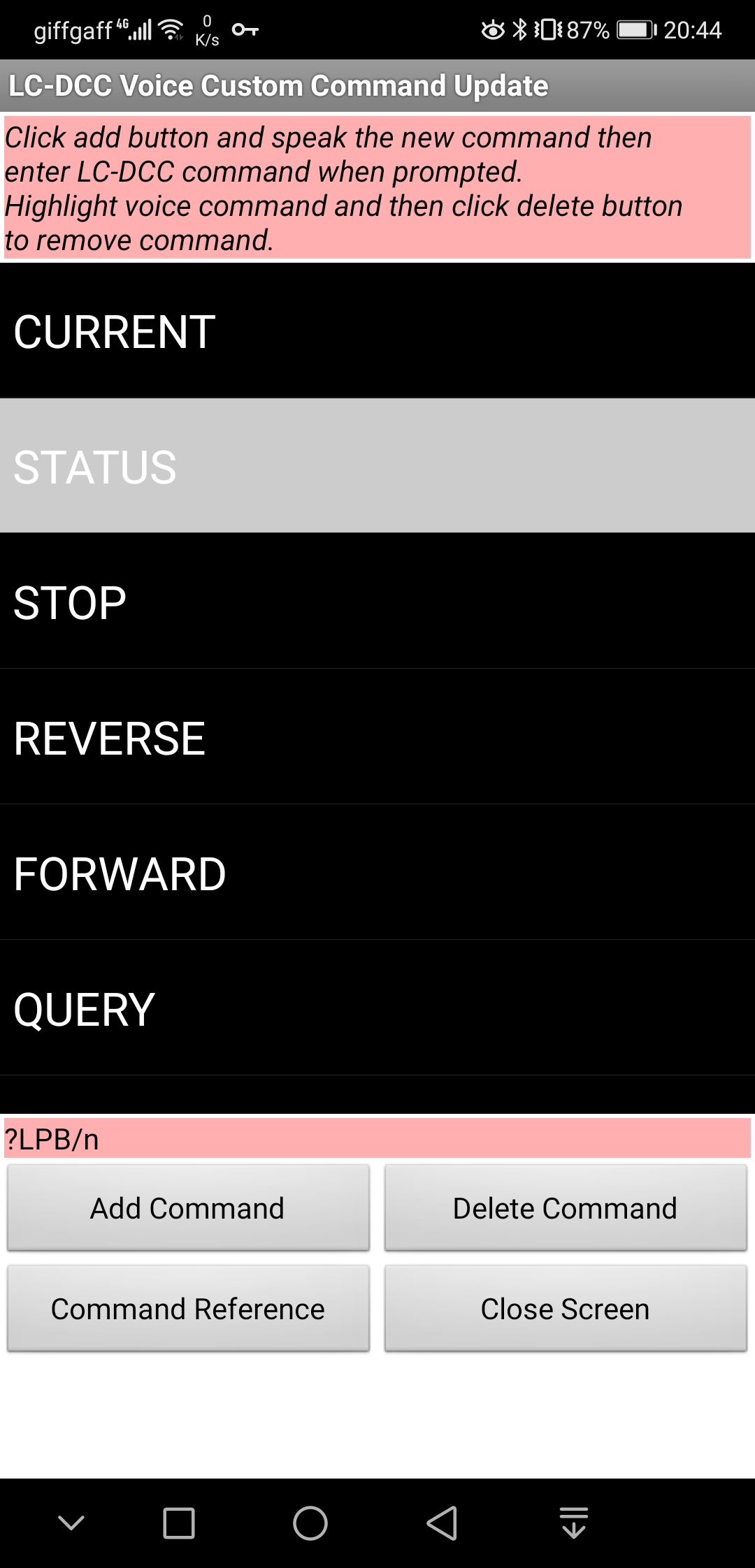Select the STATUS voice command
Image resolution: width=755 pixels, height=1568 pixels.
(x=377, y=466)
